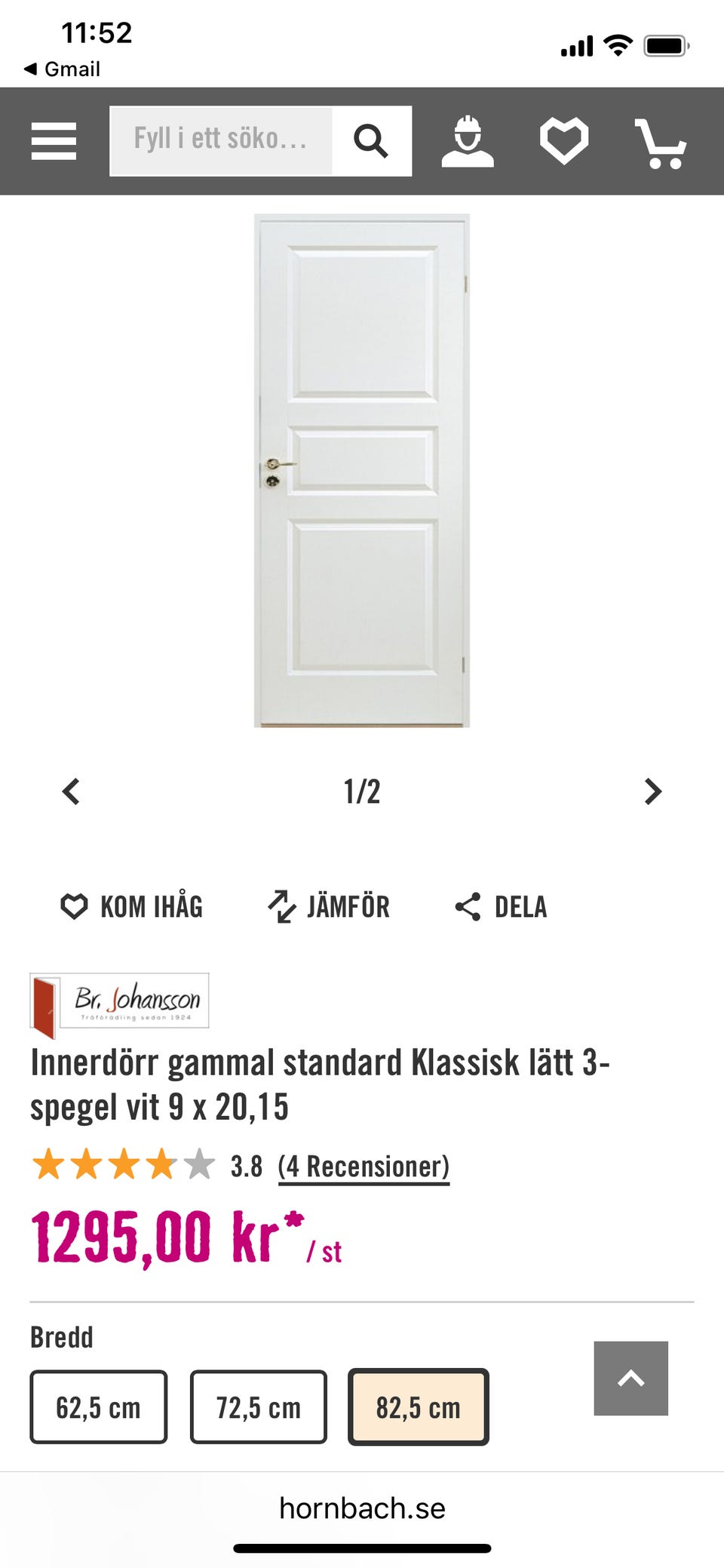This screenshot has width=724, height=1568.
Task: Select the 62,5 cm width option
Action: pyautogui.click(x=97, y=1407)
